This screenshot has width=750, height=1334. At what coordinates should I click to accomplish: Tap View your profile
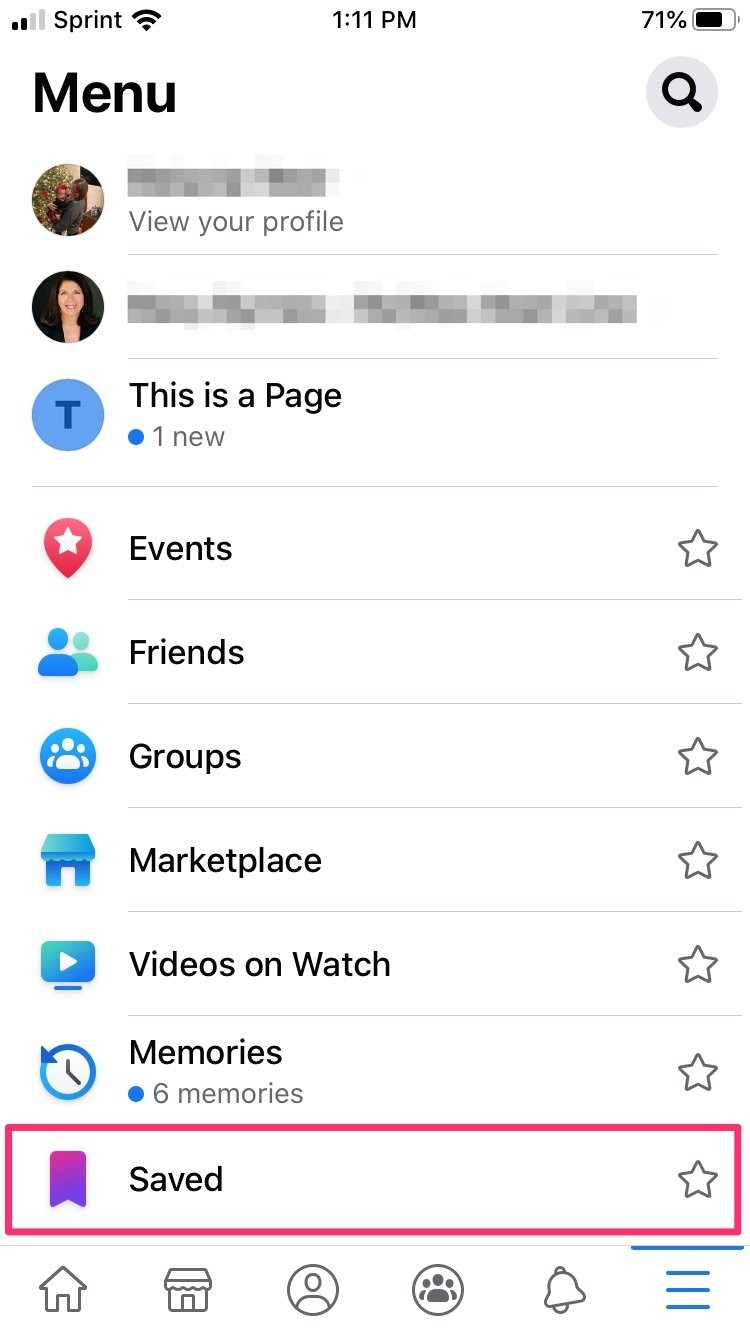coord(235,221)
